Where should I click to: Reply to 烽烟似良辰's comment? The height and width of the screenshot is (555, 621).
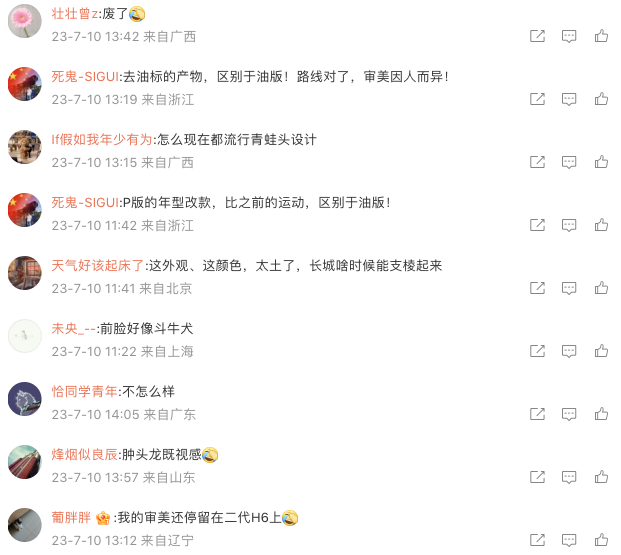[x=569, y=477]
